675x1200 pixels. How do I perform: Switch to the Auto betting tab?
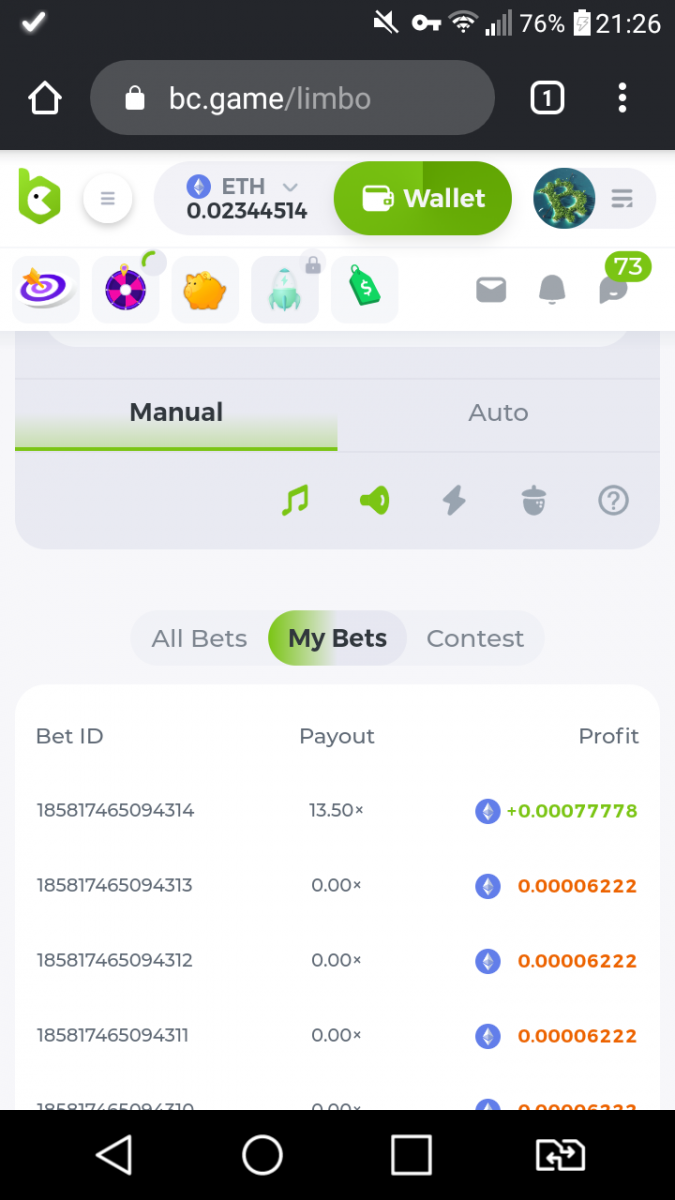click(x=498, y=413)
